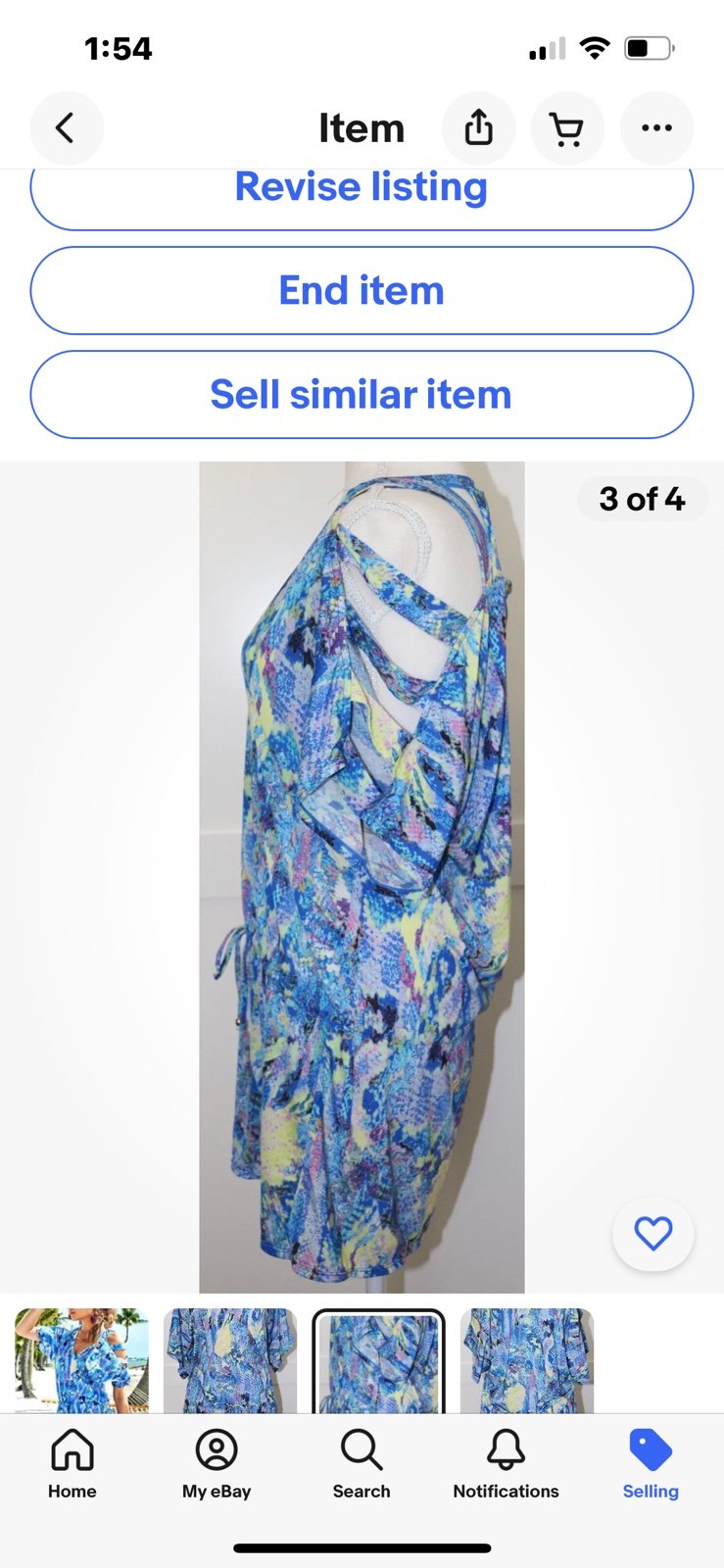This screenshot has height=1568, width=724.
Task: Switch to the Home tab
Action: [x=72, y=1464]
